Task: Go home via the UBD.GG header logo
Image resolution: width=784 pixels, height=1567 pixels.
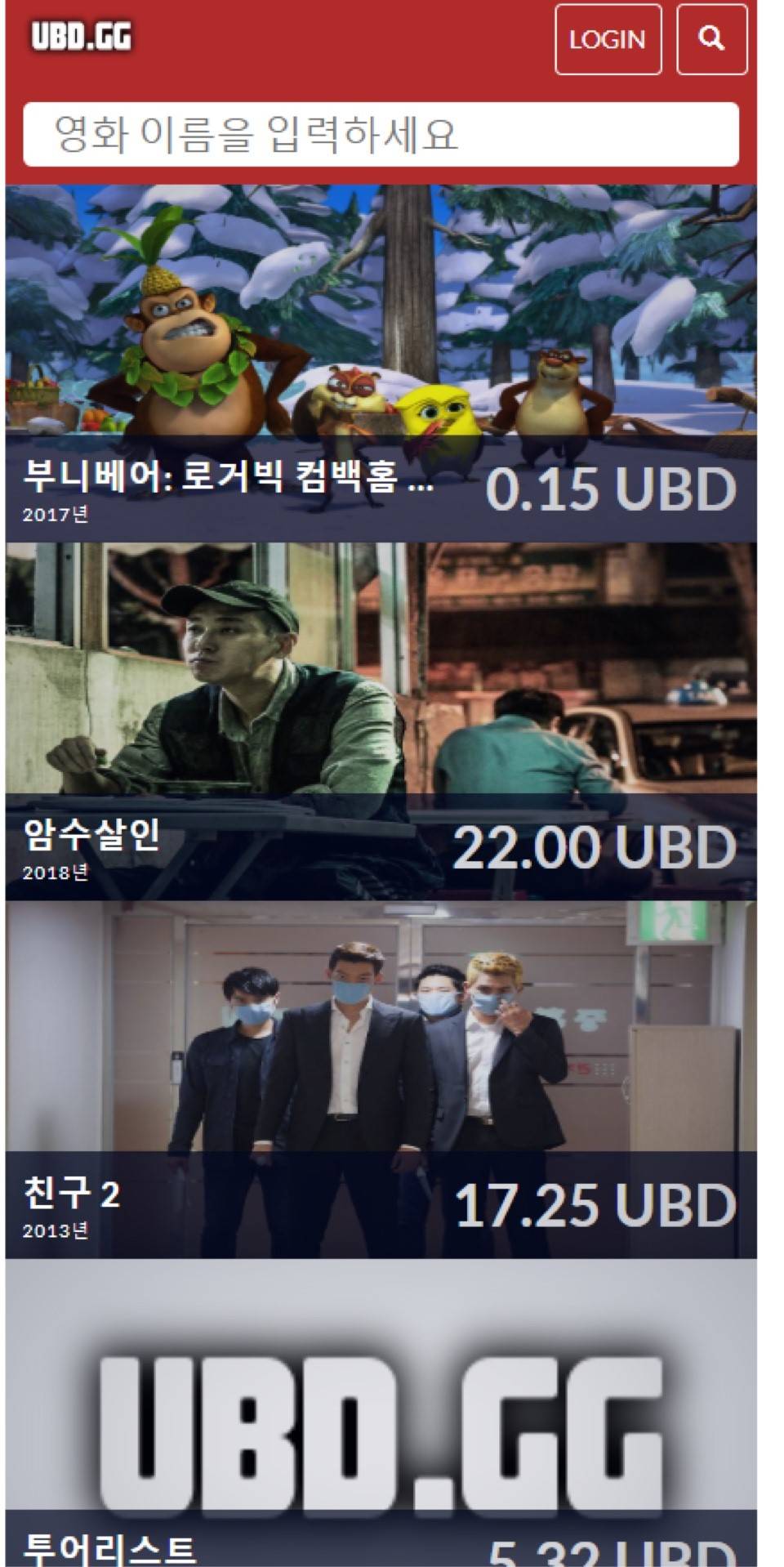Action: pyautogui.click(x=82, y=37)
